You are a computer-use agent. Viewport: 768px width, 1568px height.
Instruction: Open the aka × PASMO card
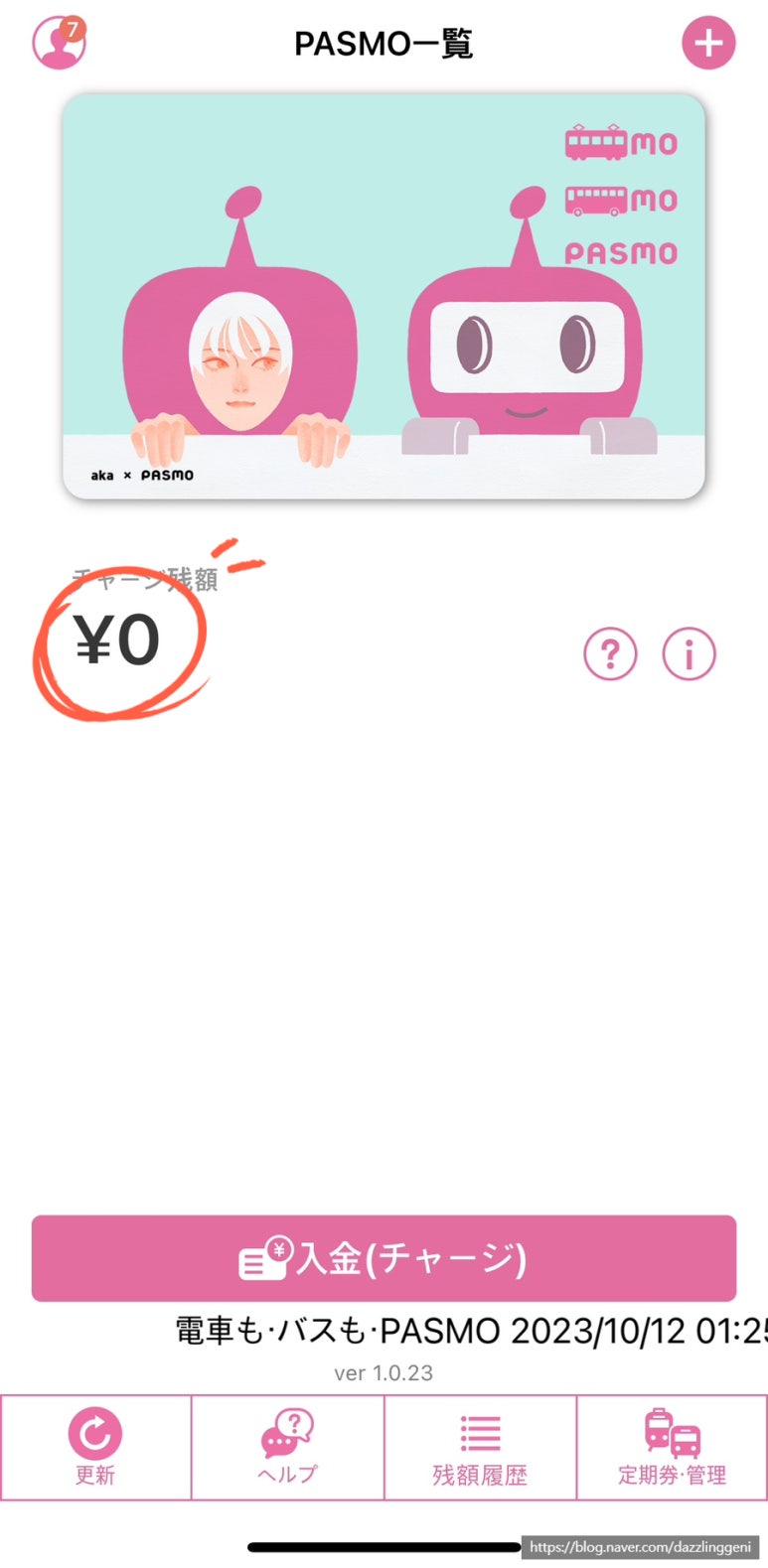click(384, 296)
